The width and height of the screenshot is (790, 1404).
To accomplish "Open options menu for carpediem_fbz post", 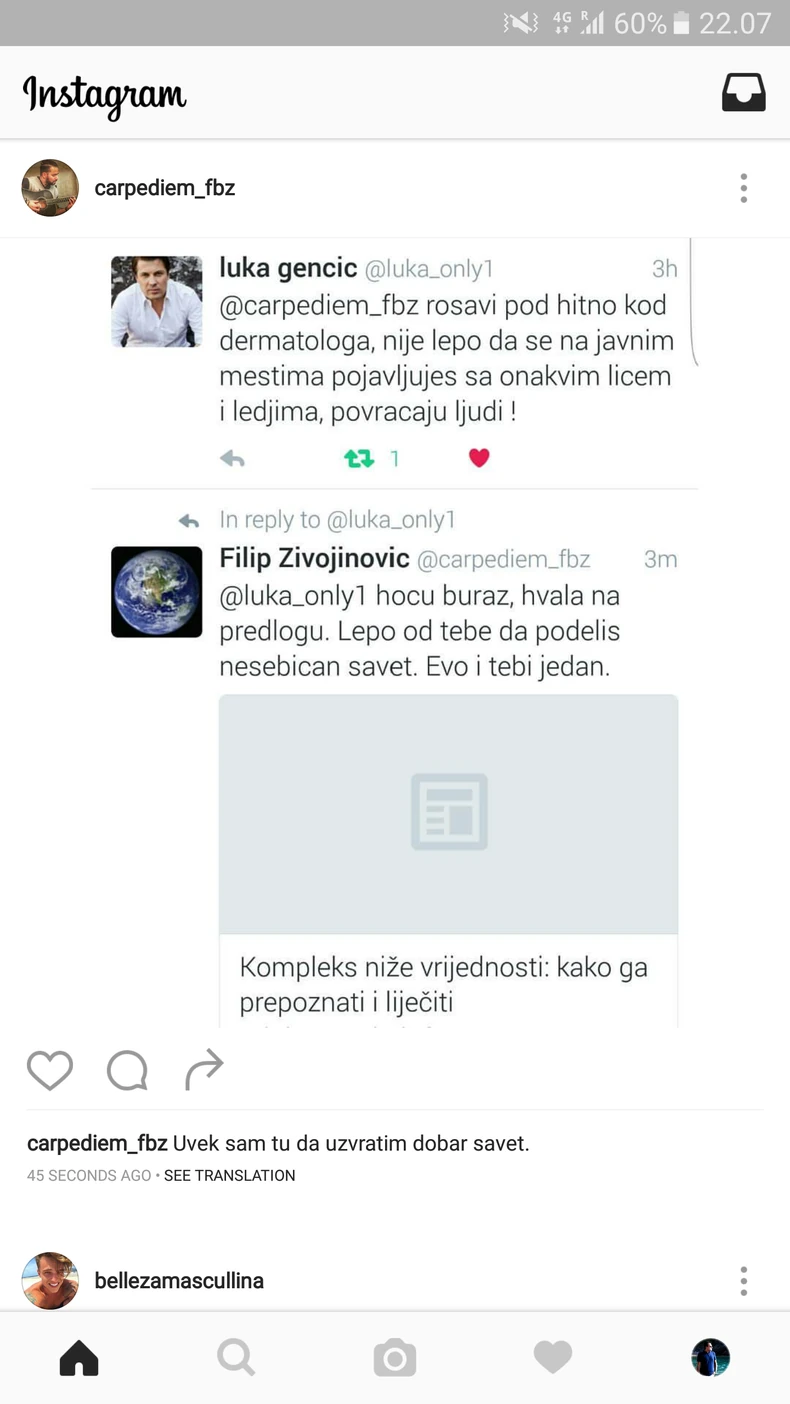I will [x=744, y=187].
